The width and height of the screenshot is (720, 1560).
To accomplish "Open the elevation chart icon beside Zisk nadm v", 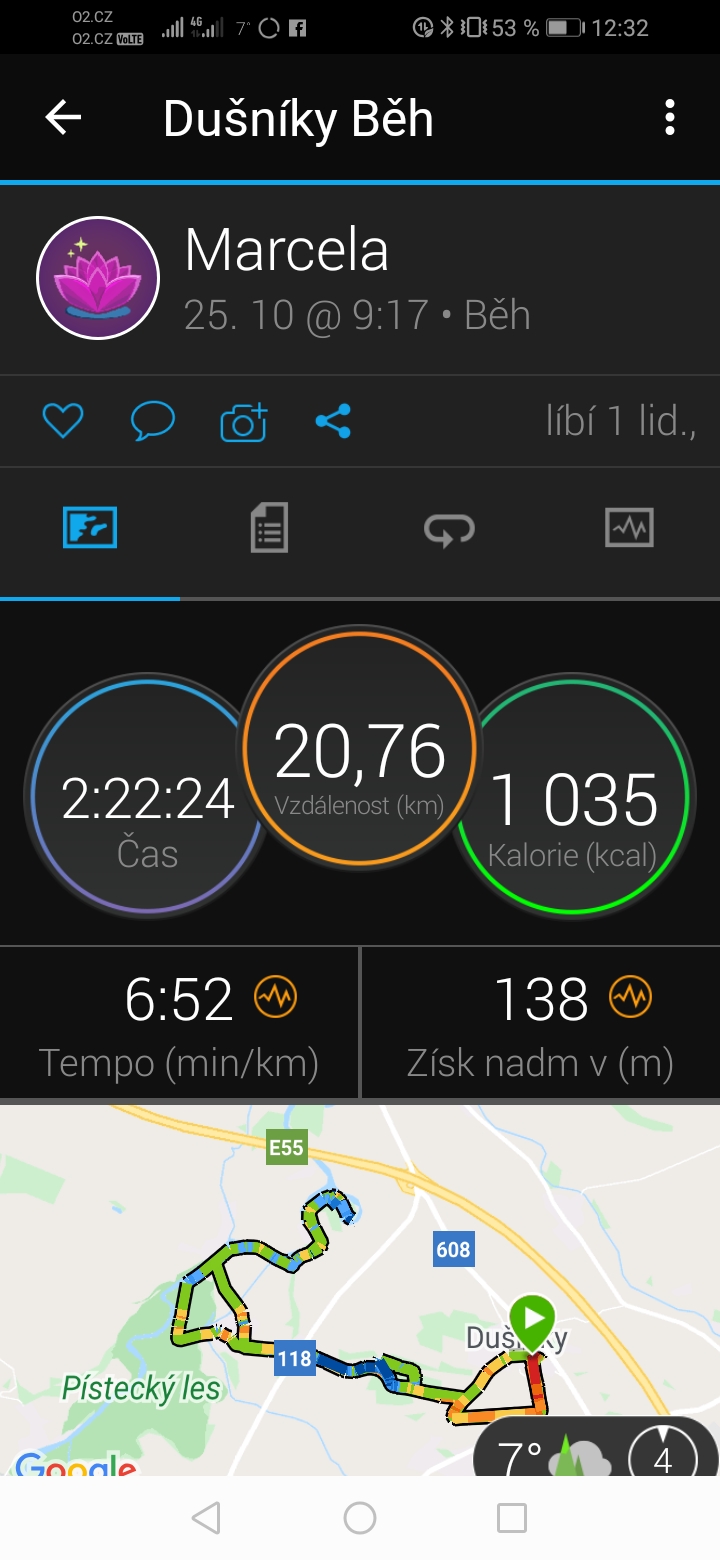I will coord(630,997).
